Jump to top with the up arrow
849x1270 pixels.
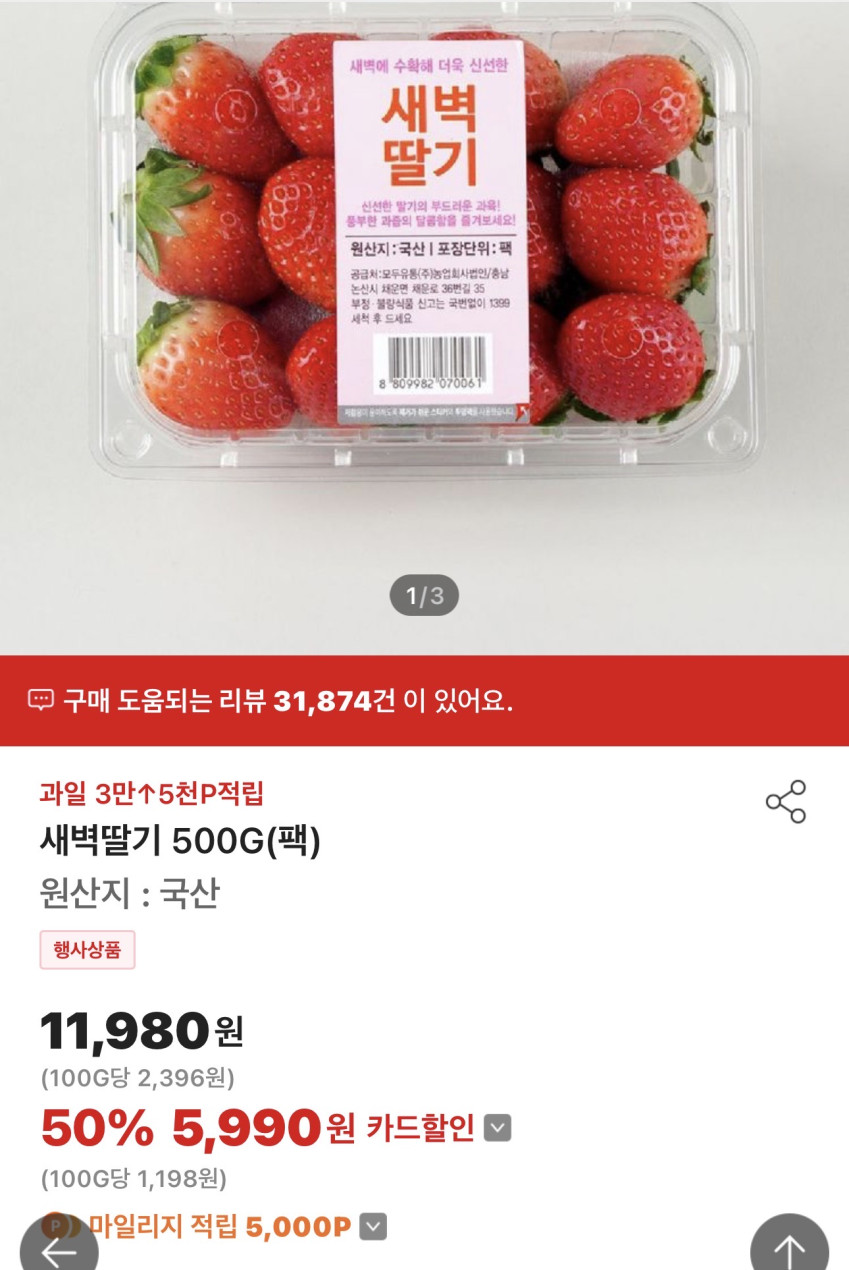[x=789, y=1247]
